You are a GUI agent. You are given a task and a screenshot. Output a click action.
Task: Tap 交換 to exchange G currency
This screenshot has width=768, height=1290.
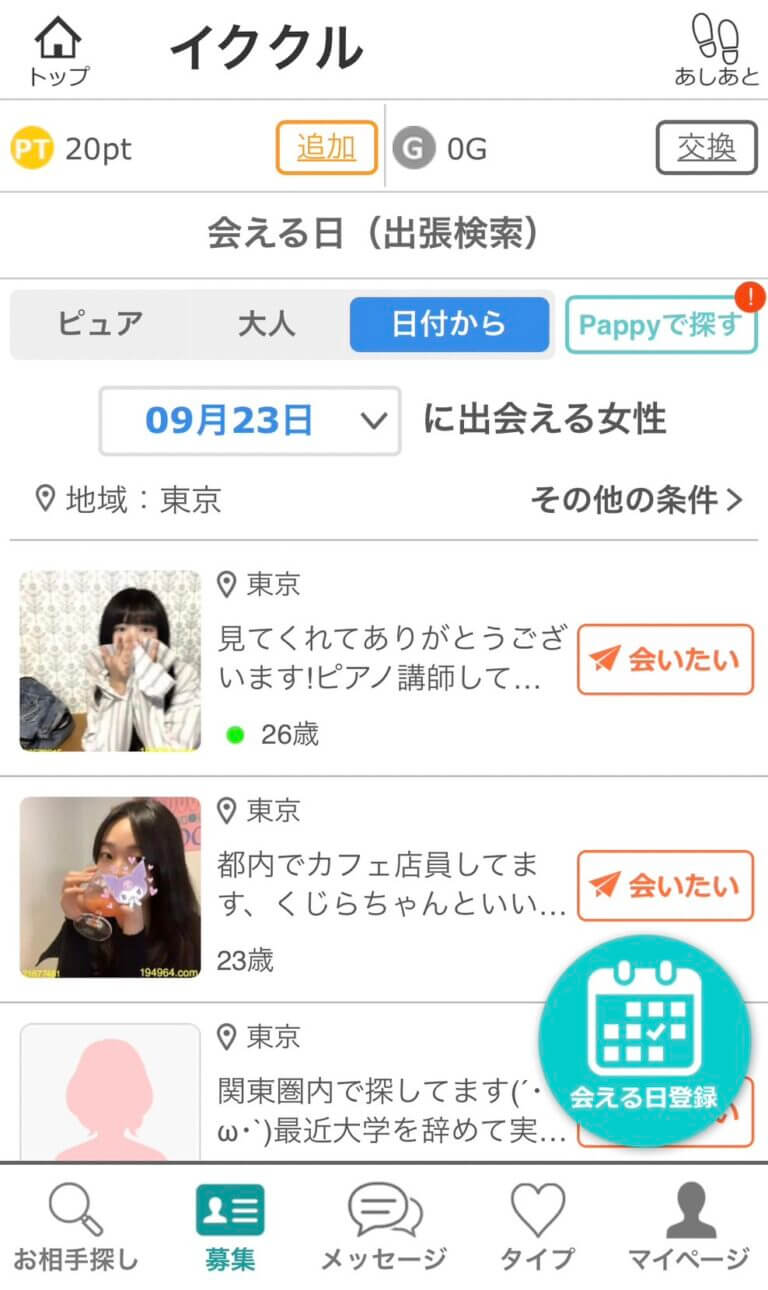tap(707, 148)
